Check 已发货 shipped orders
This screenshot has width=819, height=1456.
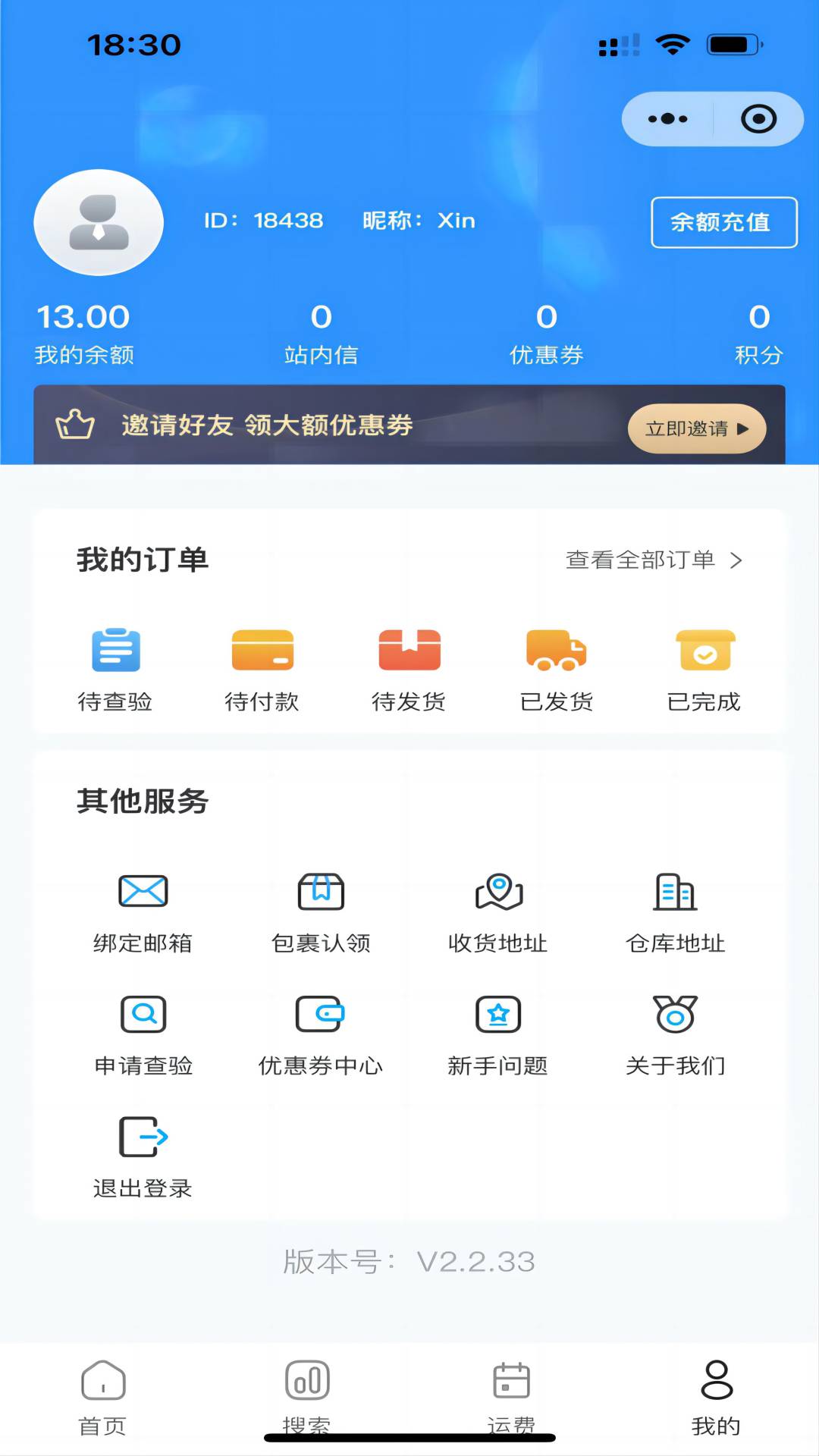pos(557,669)
